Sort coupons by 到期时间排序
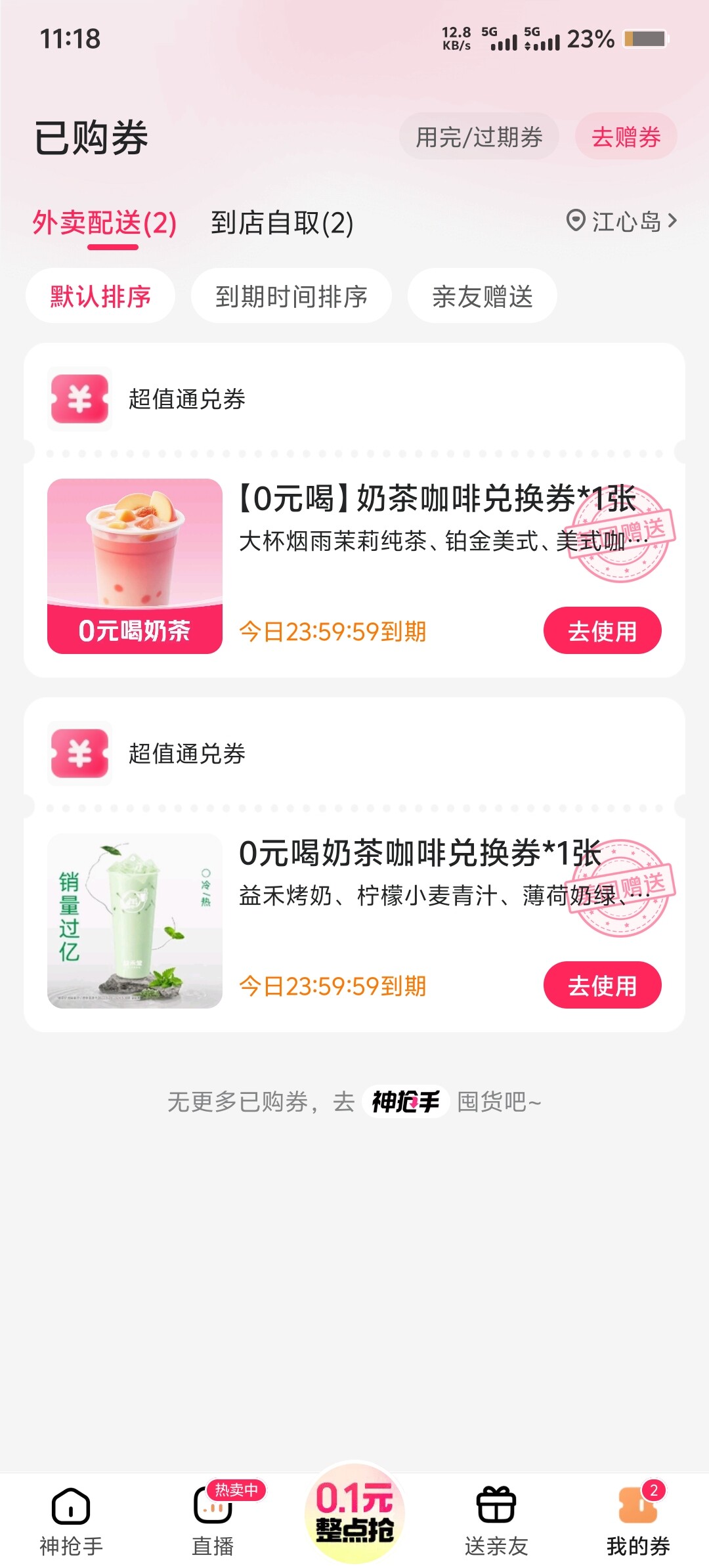 pyautogui.click(x=291, y=296)
